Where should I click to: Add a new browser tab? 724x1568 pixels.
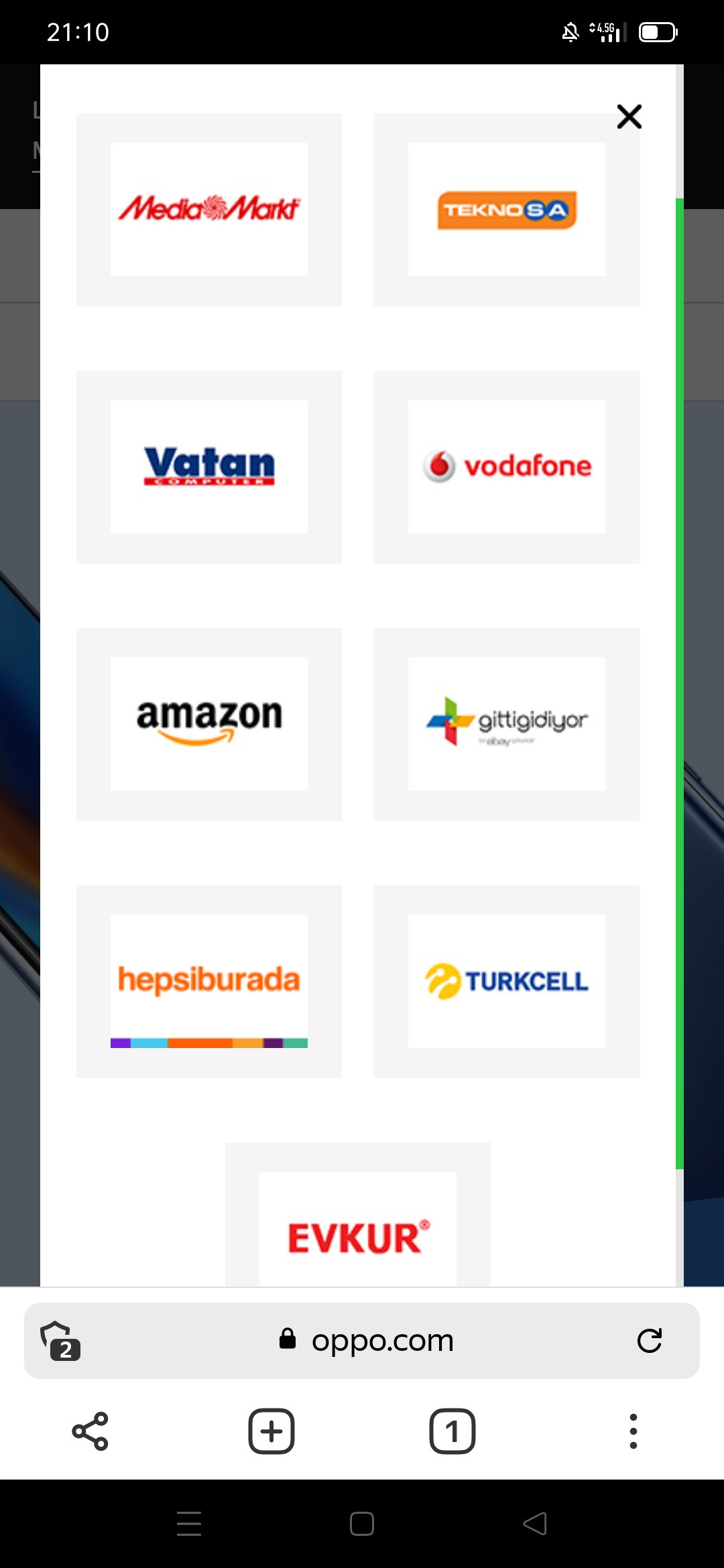271,1431
